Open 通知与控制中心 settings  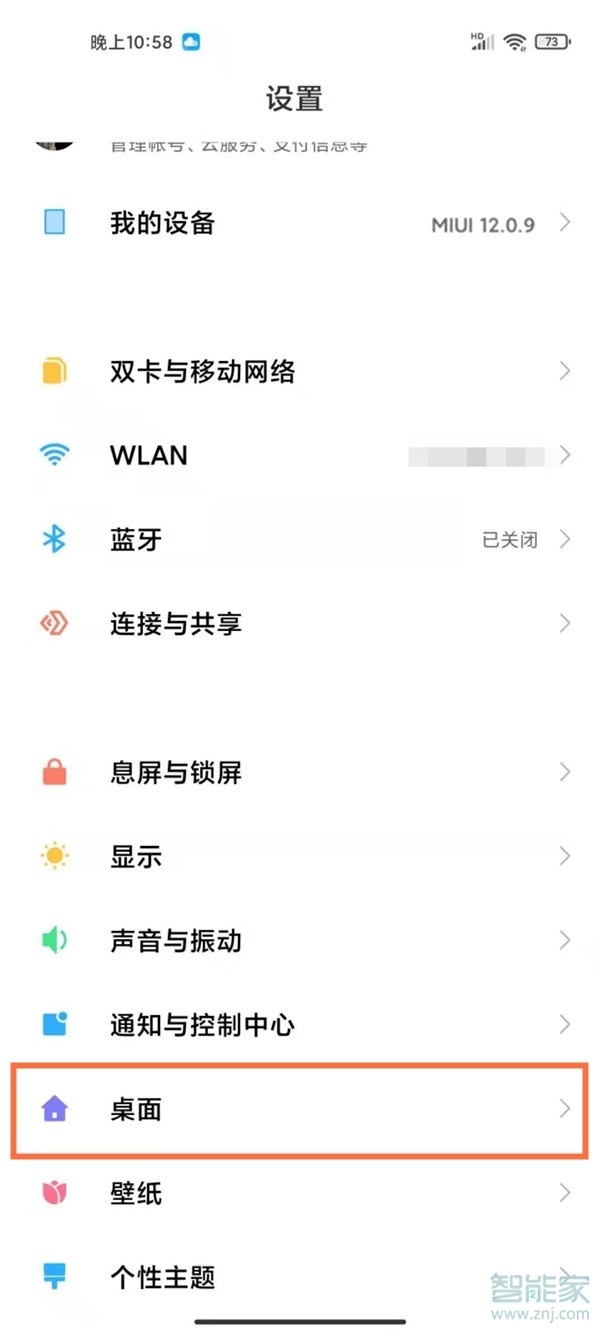click(300, 1024)
